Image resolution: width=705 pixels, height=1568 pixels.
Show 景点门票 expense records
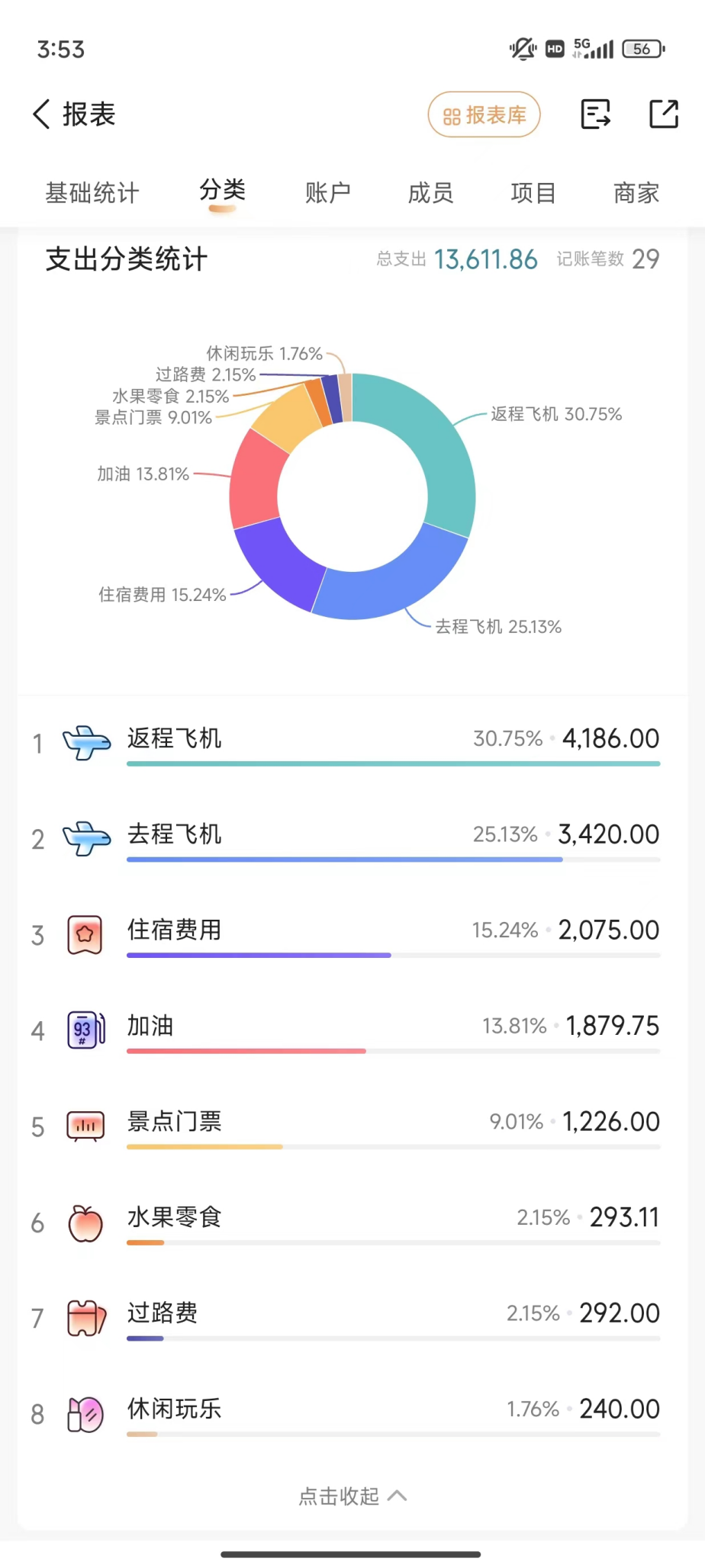(352, 1125)
